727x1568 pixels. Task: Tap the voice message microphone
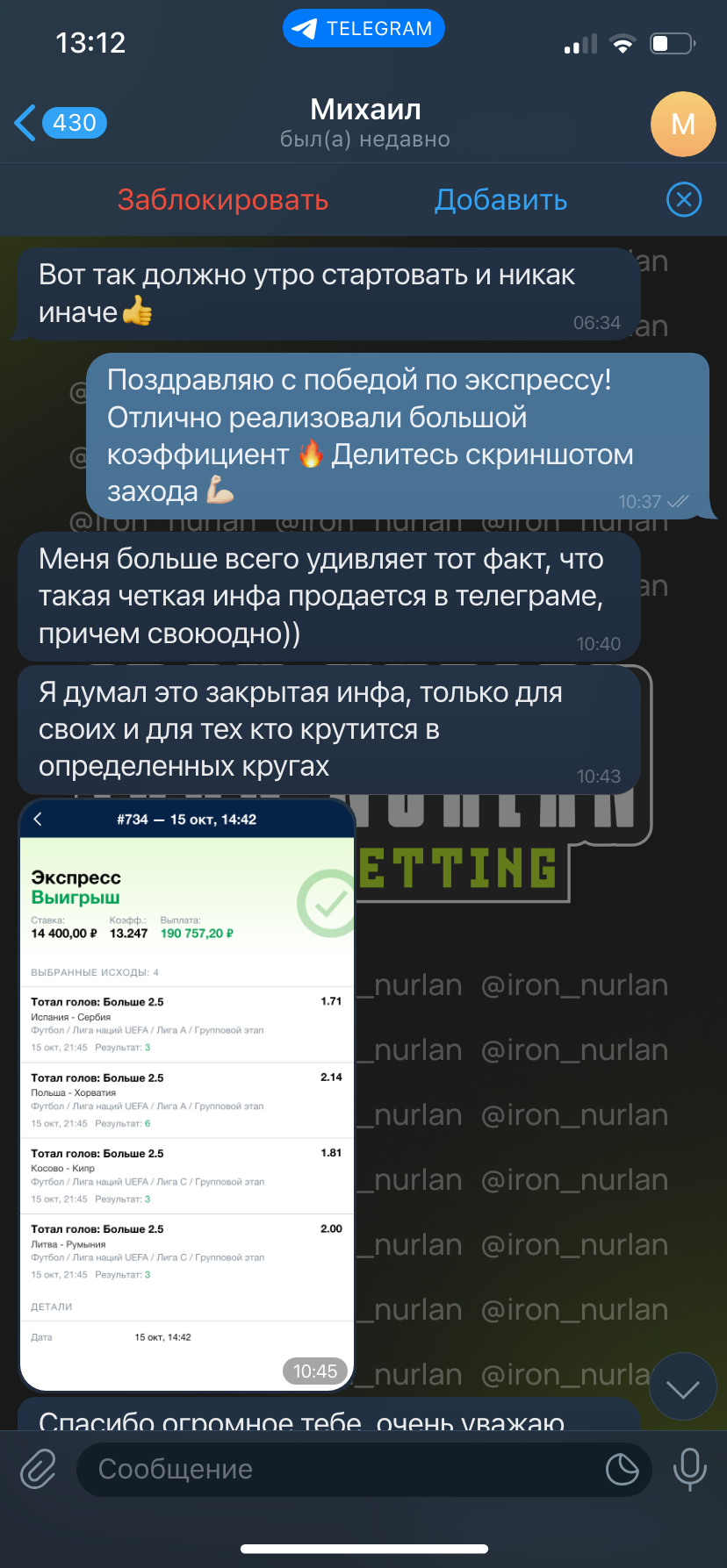(689, 1469)
